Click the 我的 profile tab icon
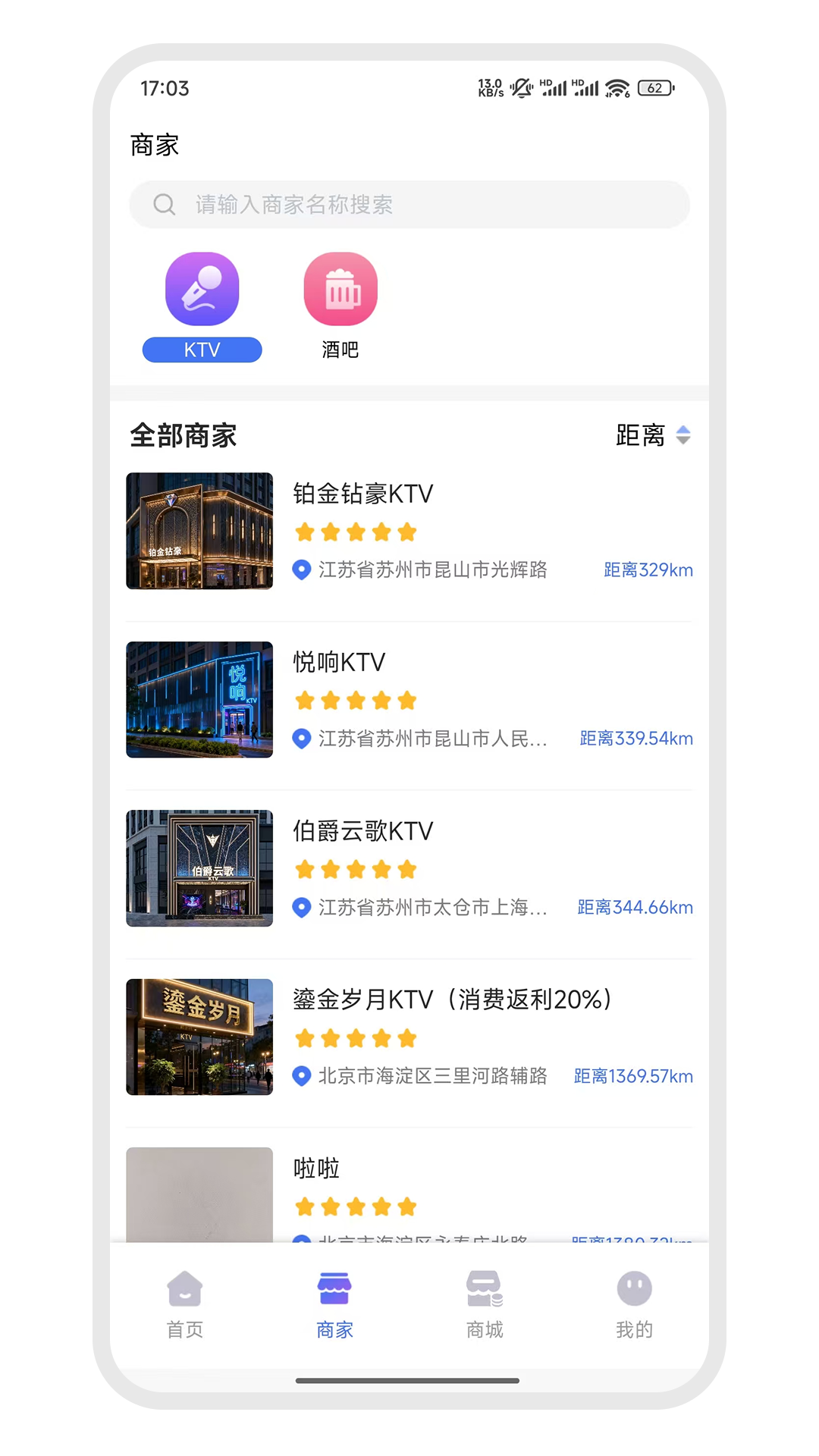Screen dimensions: 819x1456 (634, 1288)
